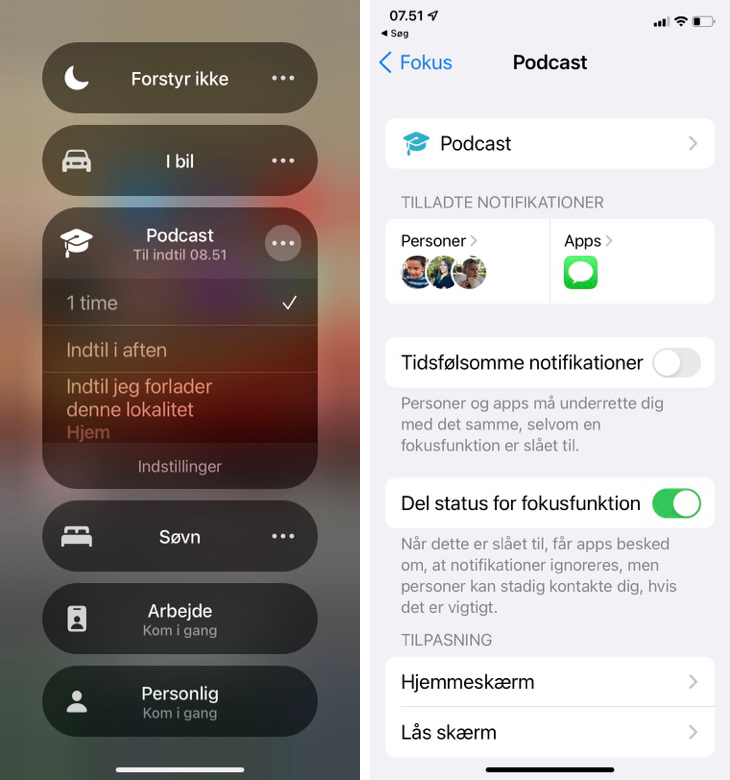
Task: Open the Podcast name and icon row
Action: (x=549, y=143)
